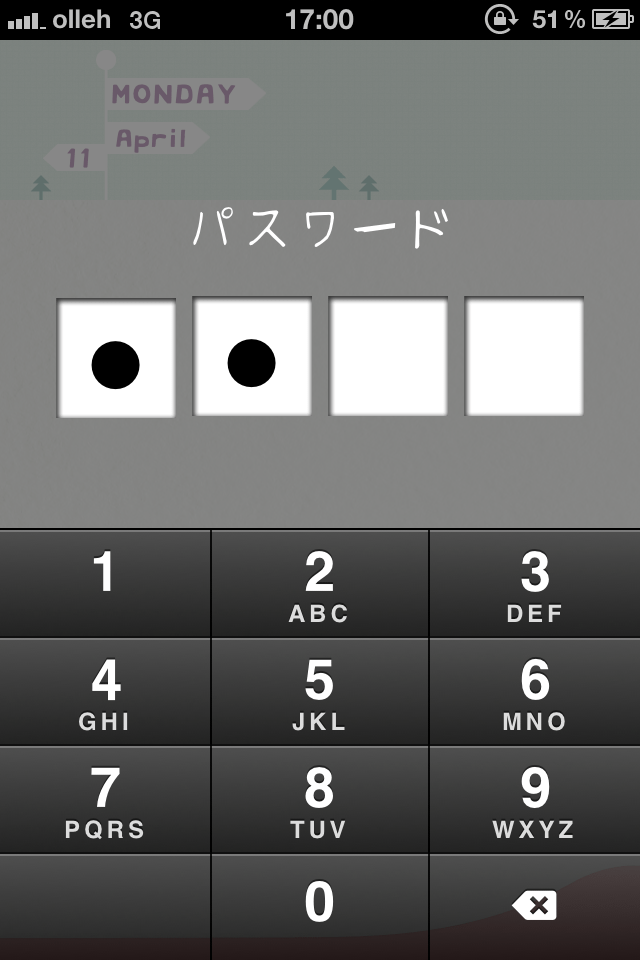Tap the 2 ABC key
This screenshot has height=960, width=640.
[x=320, y=585]
